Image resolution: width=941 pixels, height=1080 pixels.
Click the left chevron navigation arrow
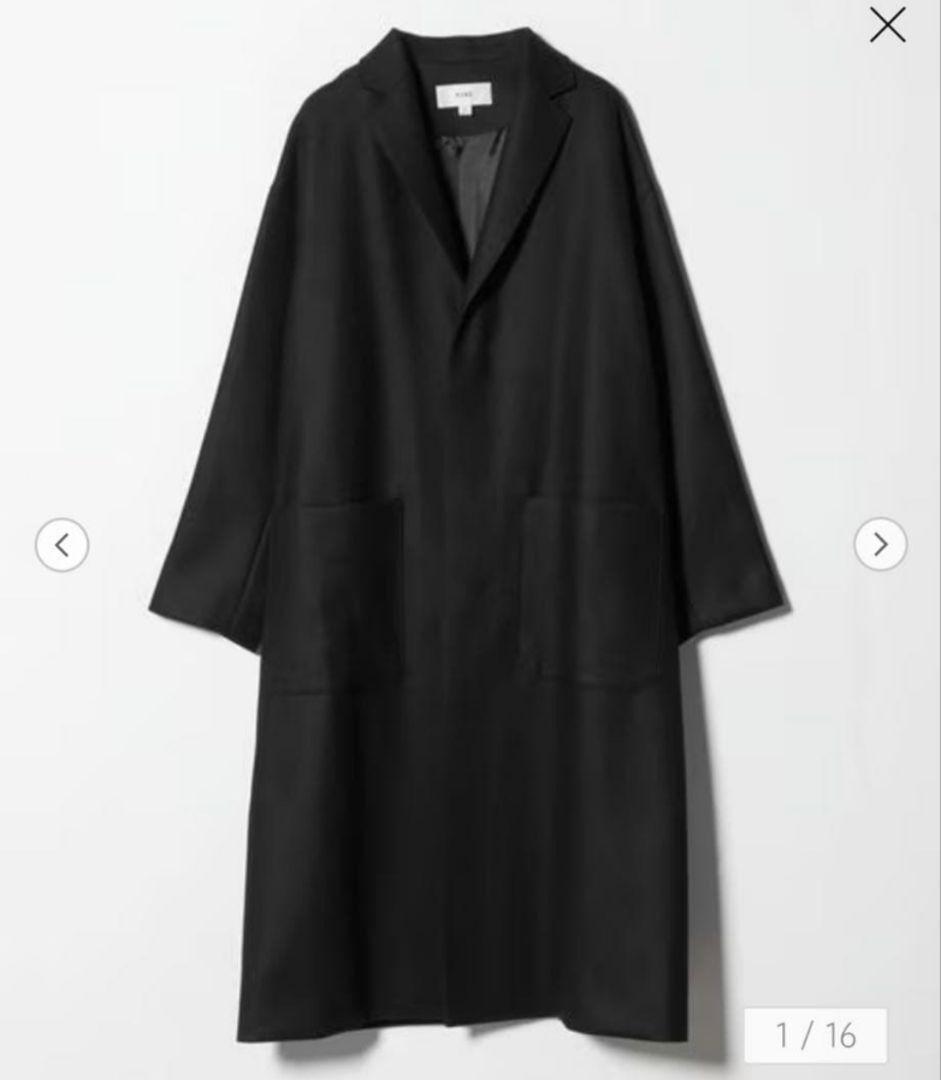(x=62, y=543)
